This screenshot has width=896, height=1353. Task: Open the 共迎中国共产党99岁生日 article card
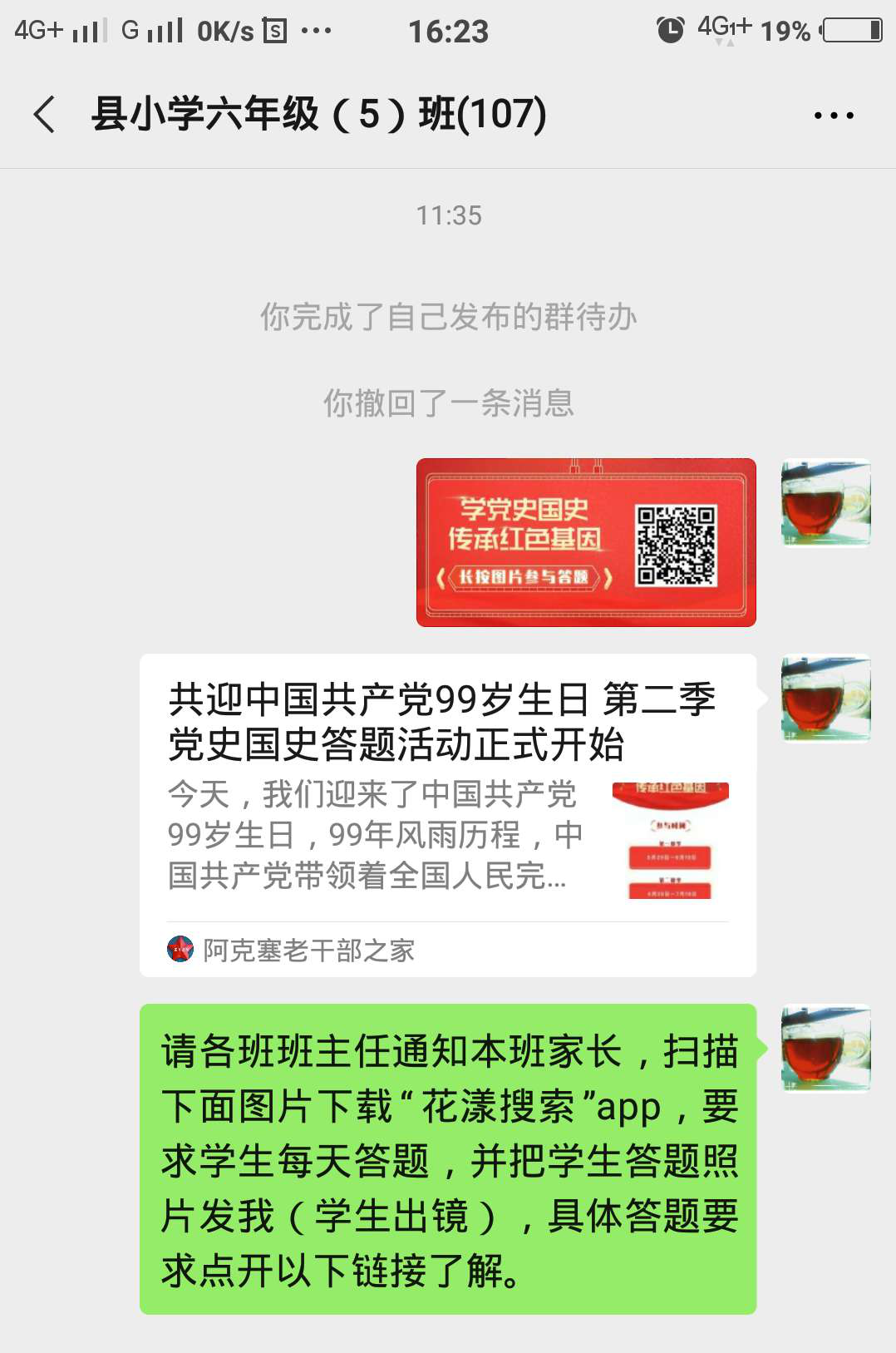coord(447,815)
